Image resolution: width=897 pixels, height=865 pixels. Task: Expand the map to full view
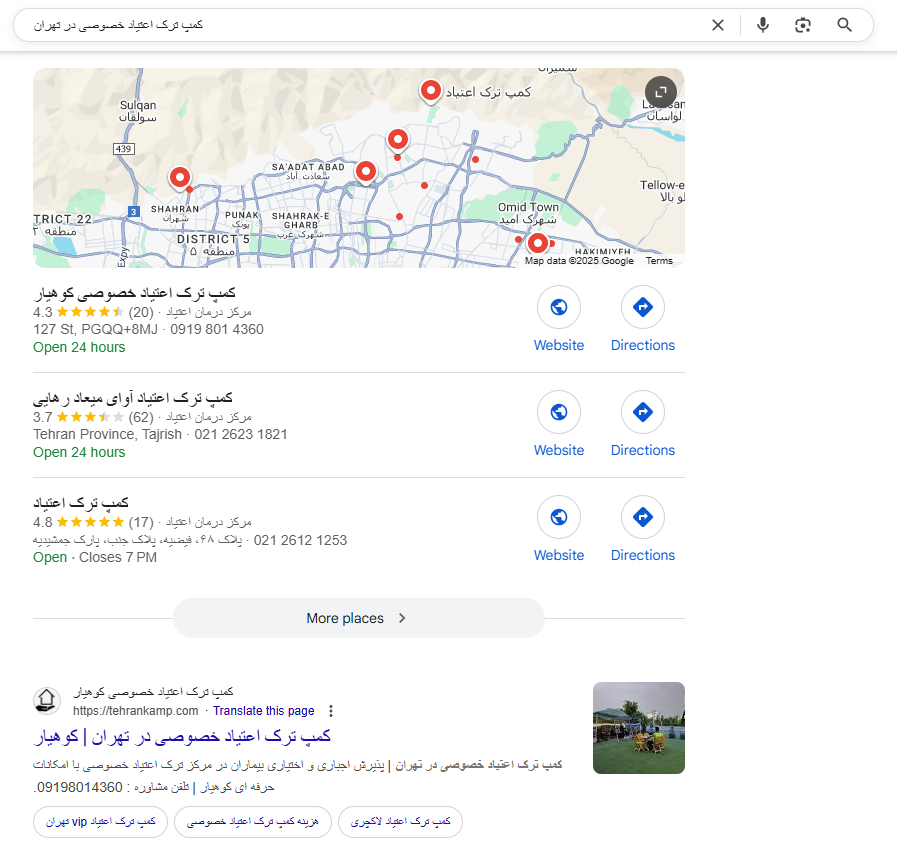[660, 92]
